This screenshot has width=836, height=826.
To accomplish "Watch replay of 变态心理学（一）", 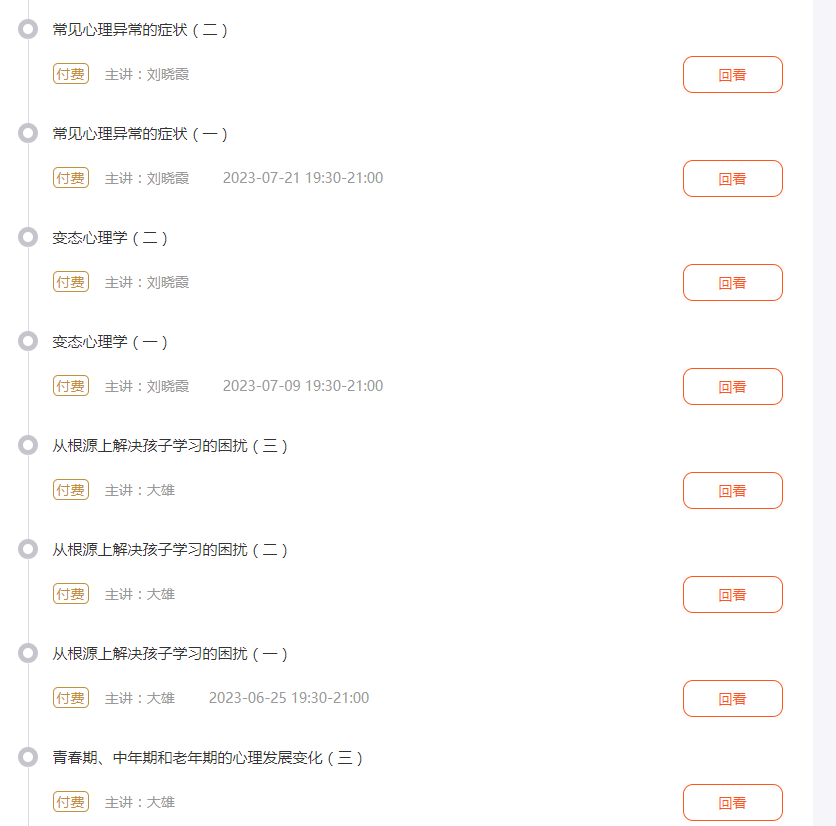I will click(732, 387).
